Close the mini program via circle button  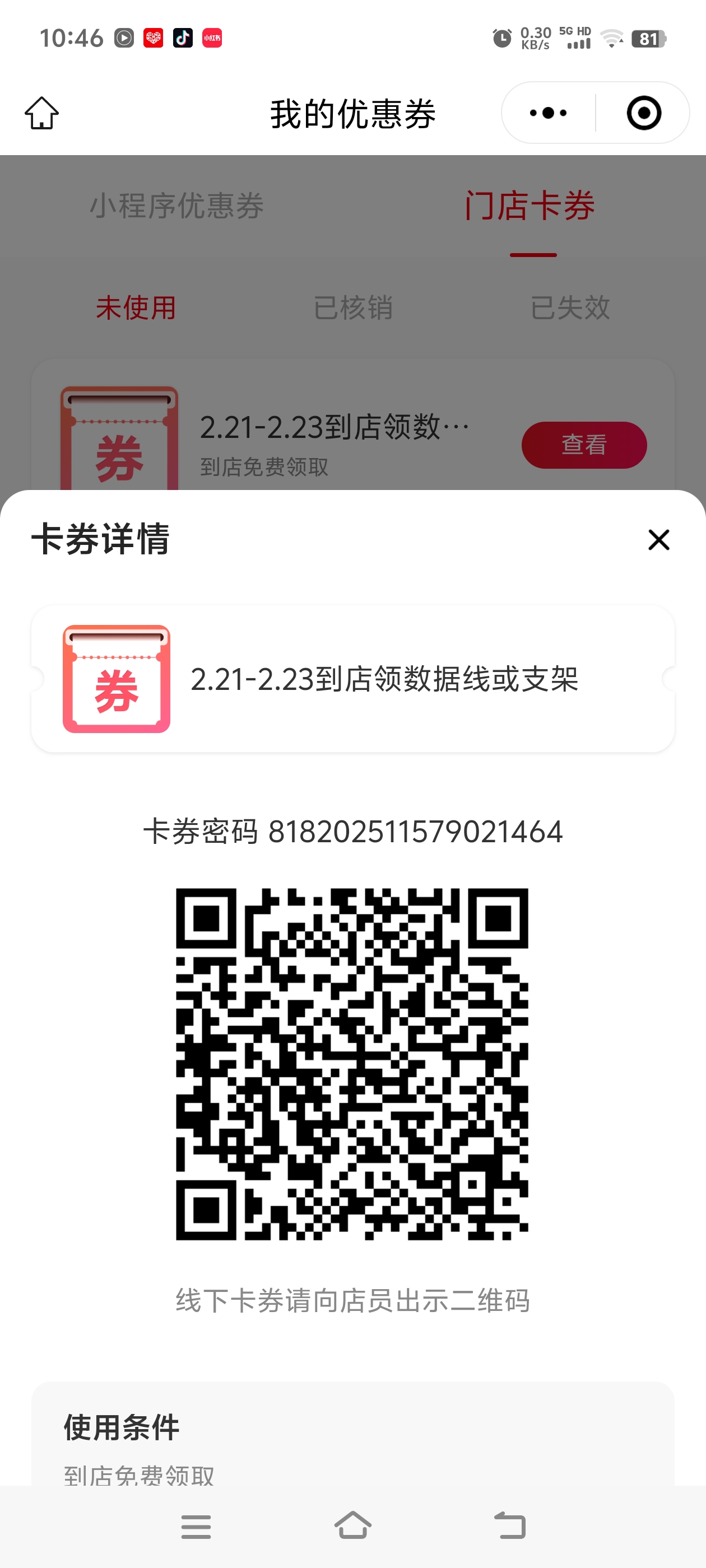644,113
